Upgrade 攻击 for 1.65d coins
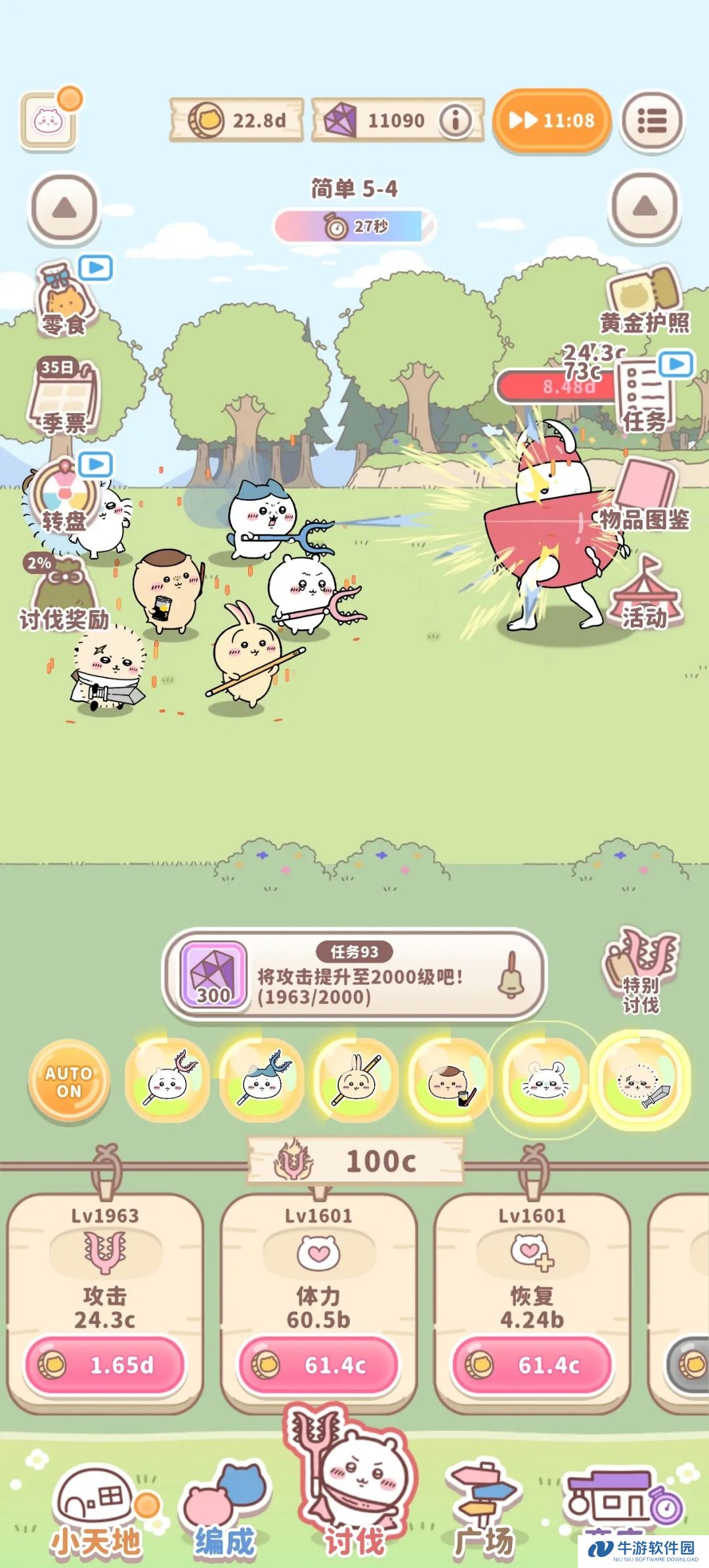This screenshot has height=1568, width=709. [x=105, y=1365]
